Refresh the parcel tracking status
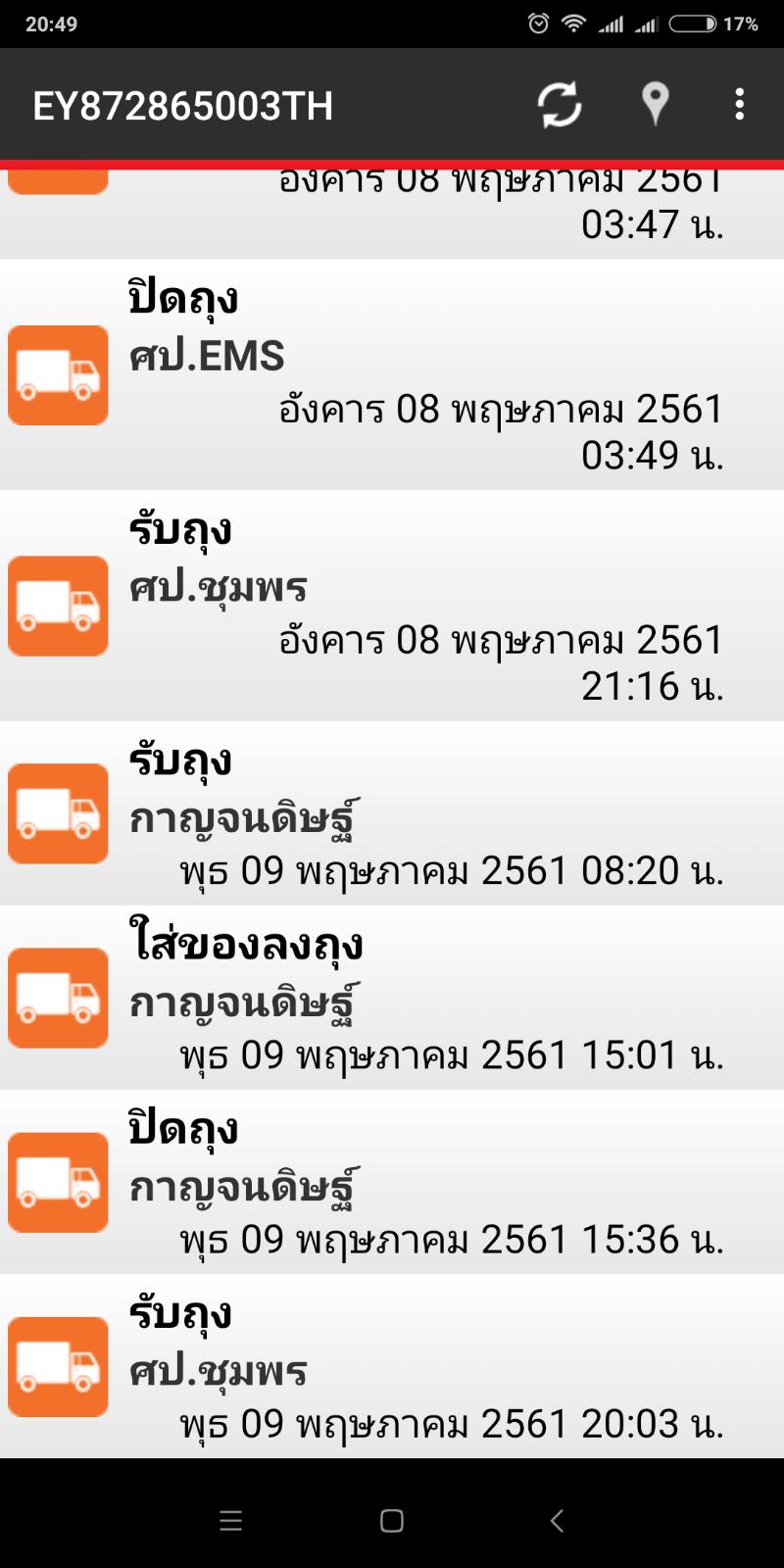Image resolution: width=784 pixels, height=1568 pixels. point(559,104)
